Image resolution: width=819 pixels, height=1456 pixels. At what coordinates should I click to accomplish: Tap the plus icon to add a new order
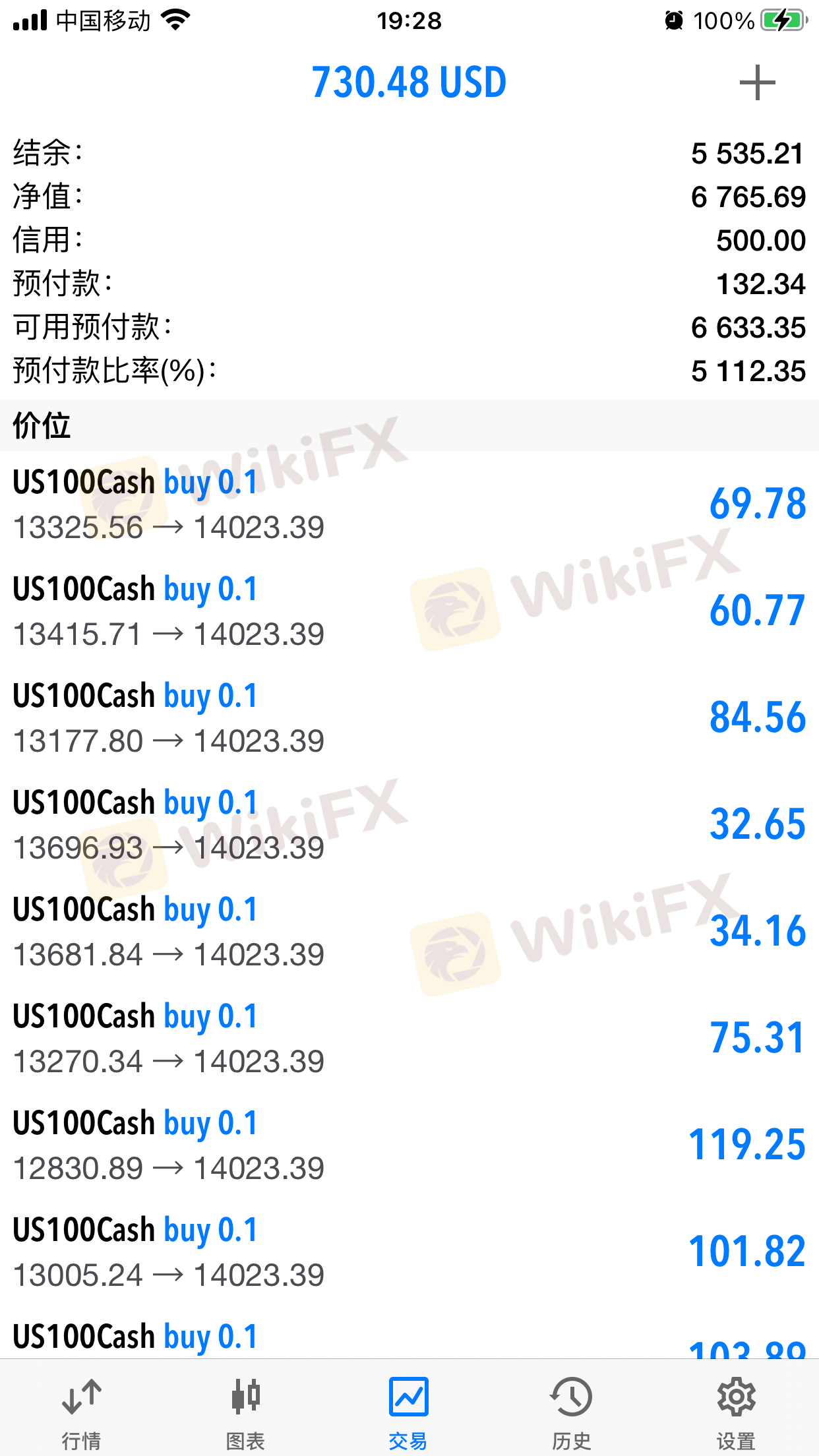click(x=757, y=83)
